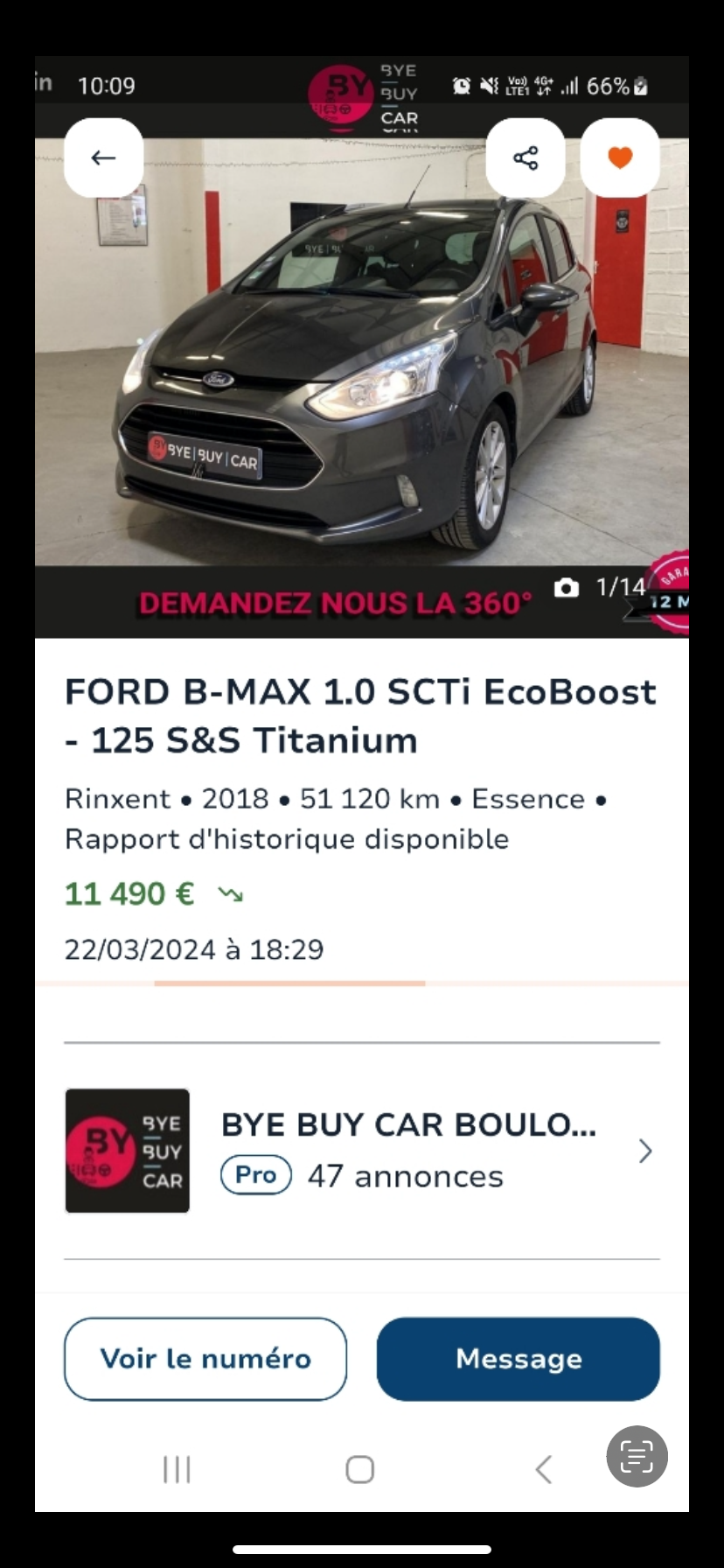Open the Ford B-MAX photo gallery

[x=361, y=367]
